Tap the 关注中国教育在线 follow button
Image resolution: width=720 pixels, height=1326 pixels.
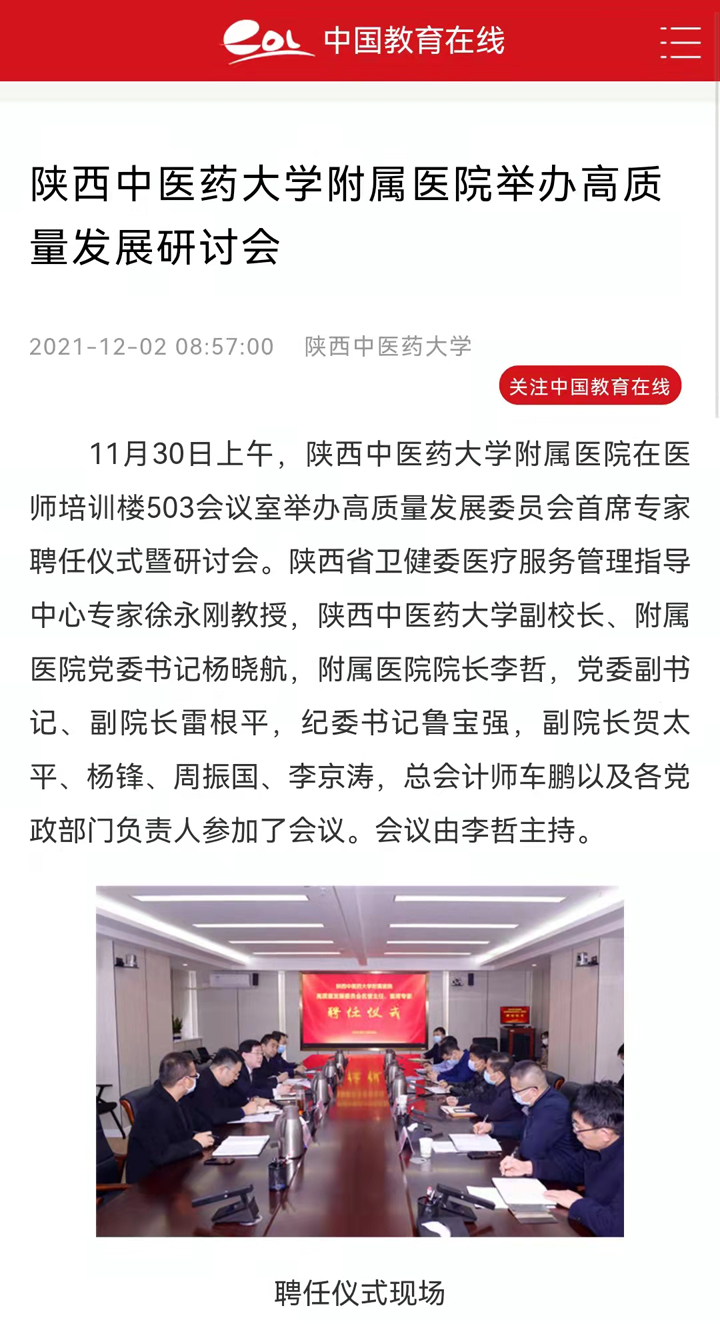click(x=590, y=386)
